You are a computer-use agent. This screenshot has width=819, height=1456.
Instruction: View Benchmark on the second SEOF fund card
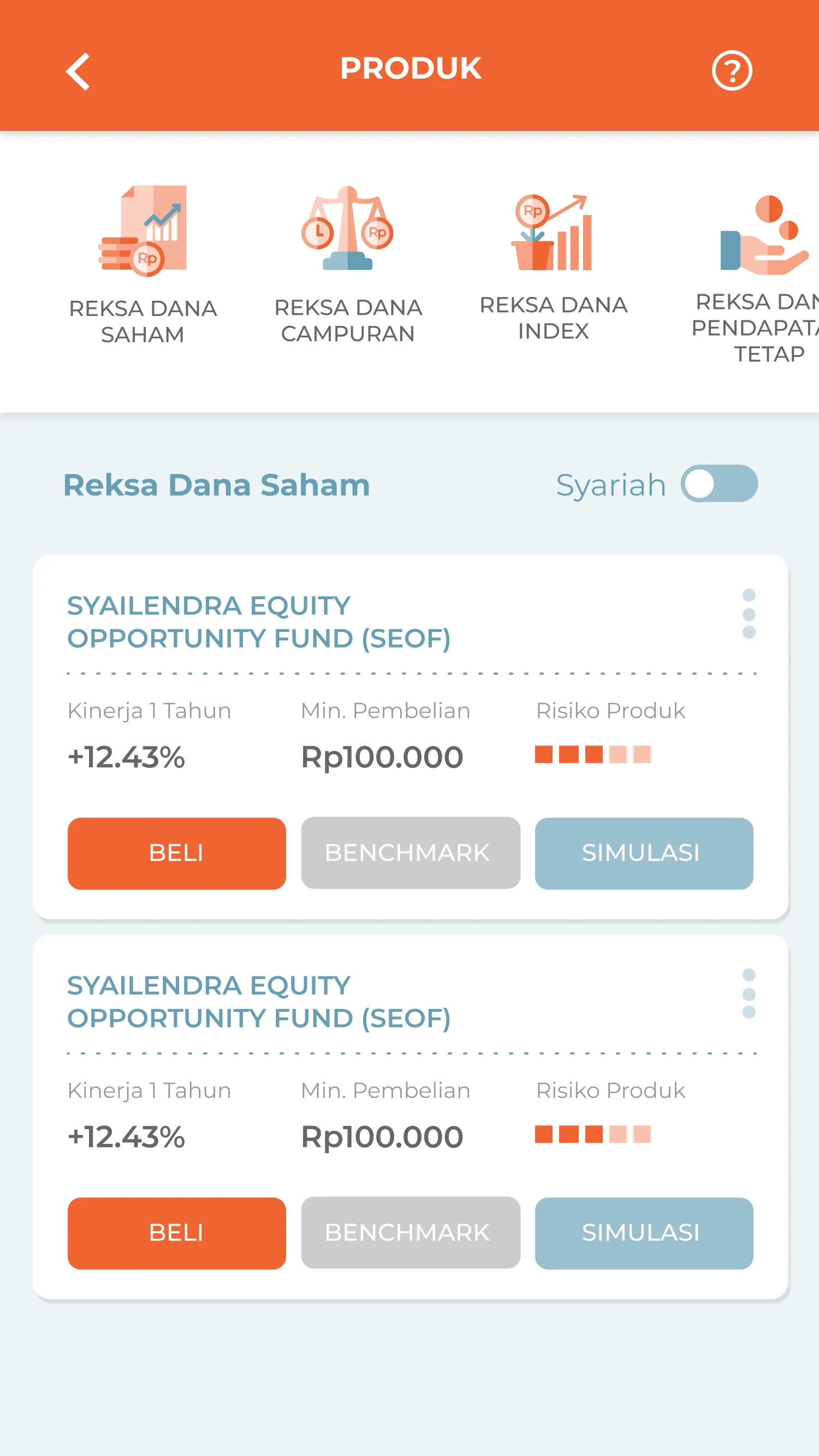(x=410, y=1233)
